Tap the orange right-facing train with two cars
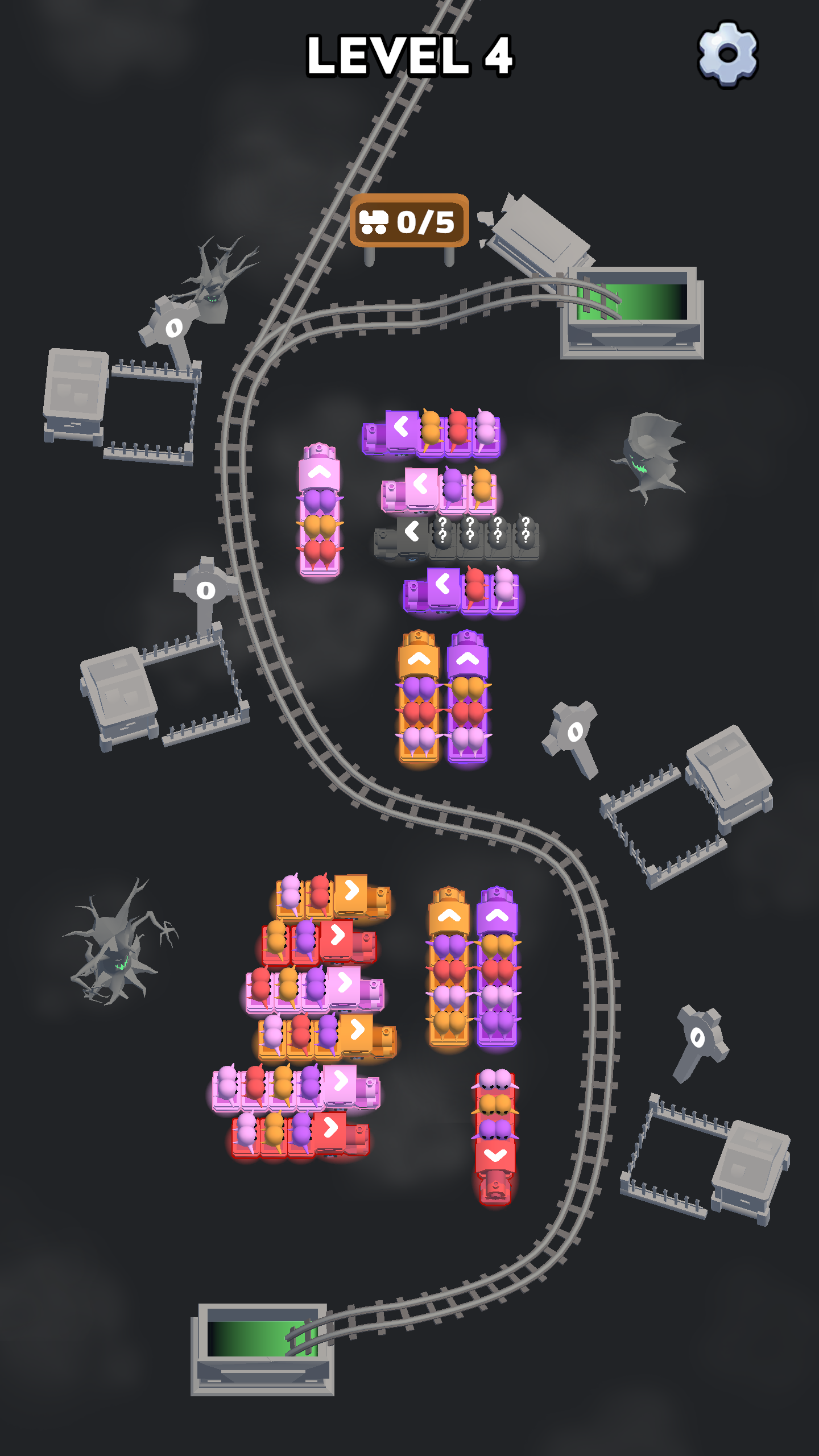 pyautogui.click(x=351, y=891)
